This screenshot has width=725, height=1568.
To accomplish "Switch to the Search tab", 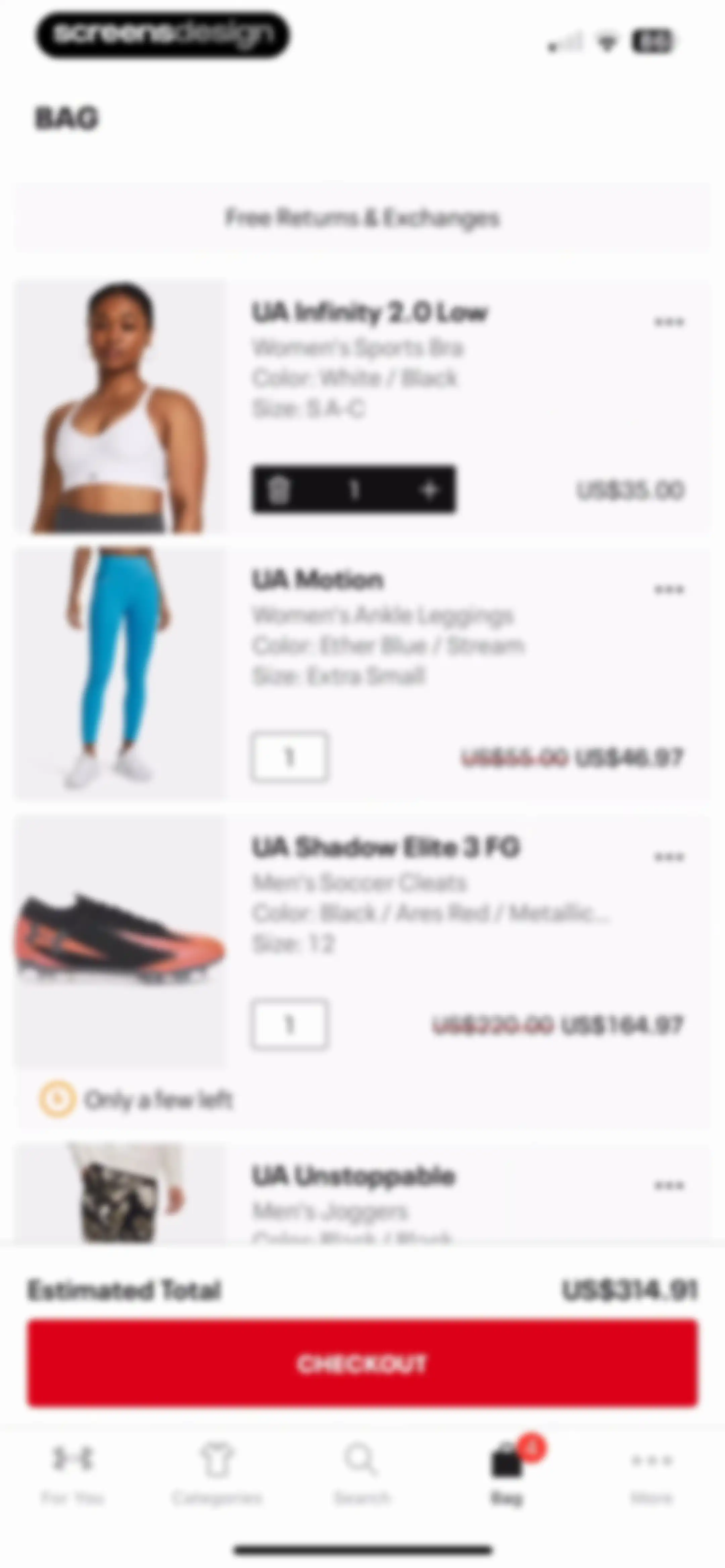I will 362,1473.
